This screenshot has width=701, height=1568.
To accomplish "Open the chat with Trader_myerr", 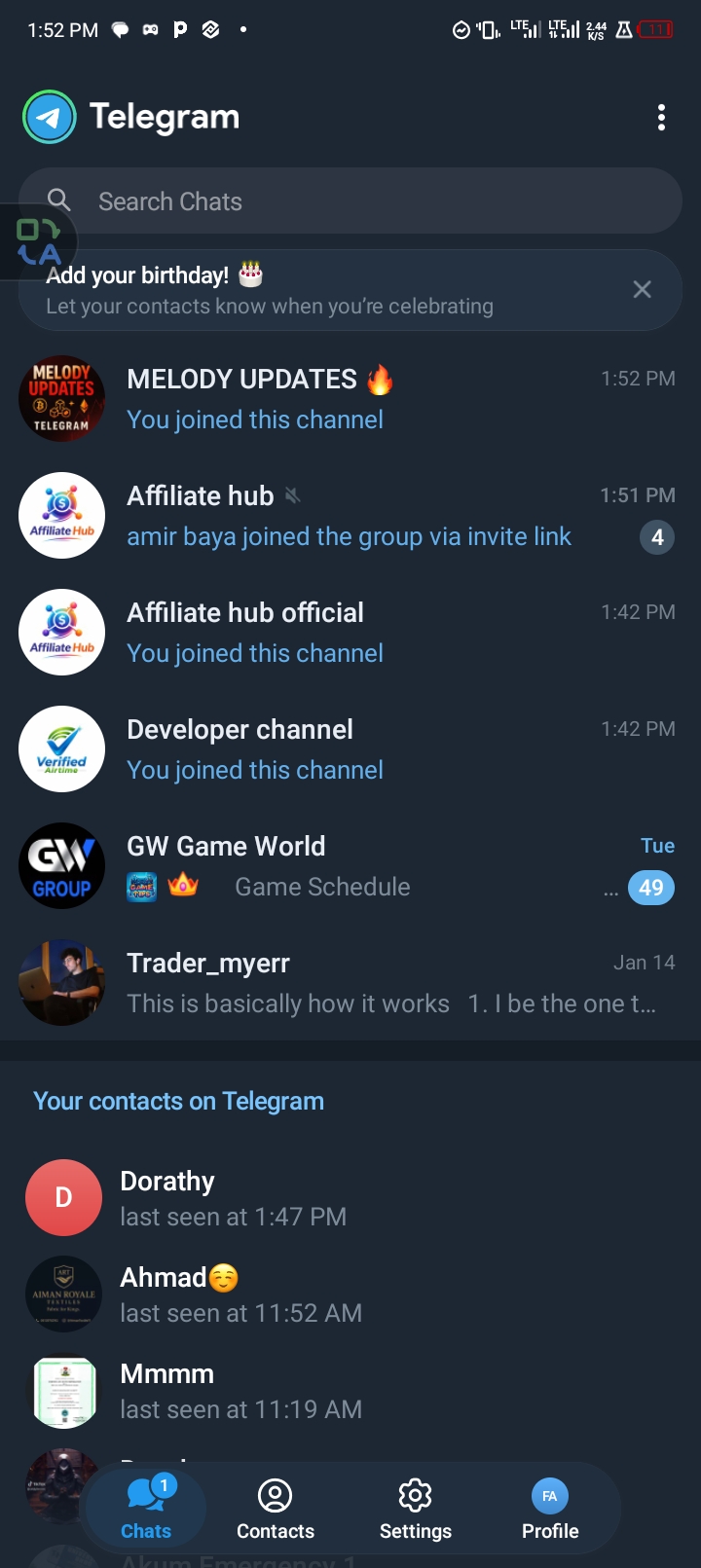I will pos(350,983).
